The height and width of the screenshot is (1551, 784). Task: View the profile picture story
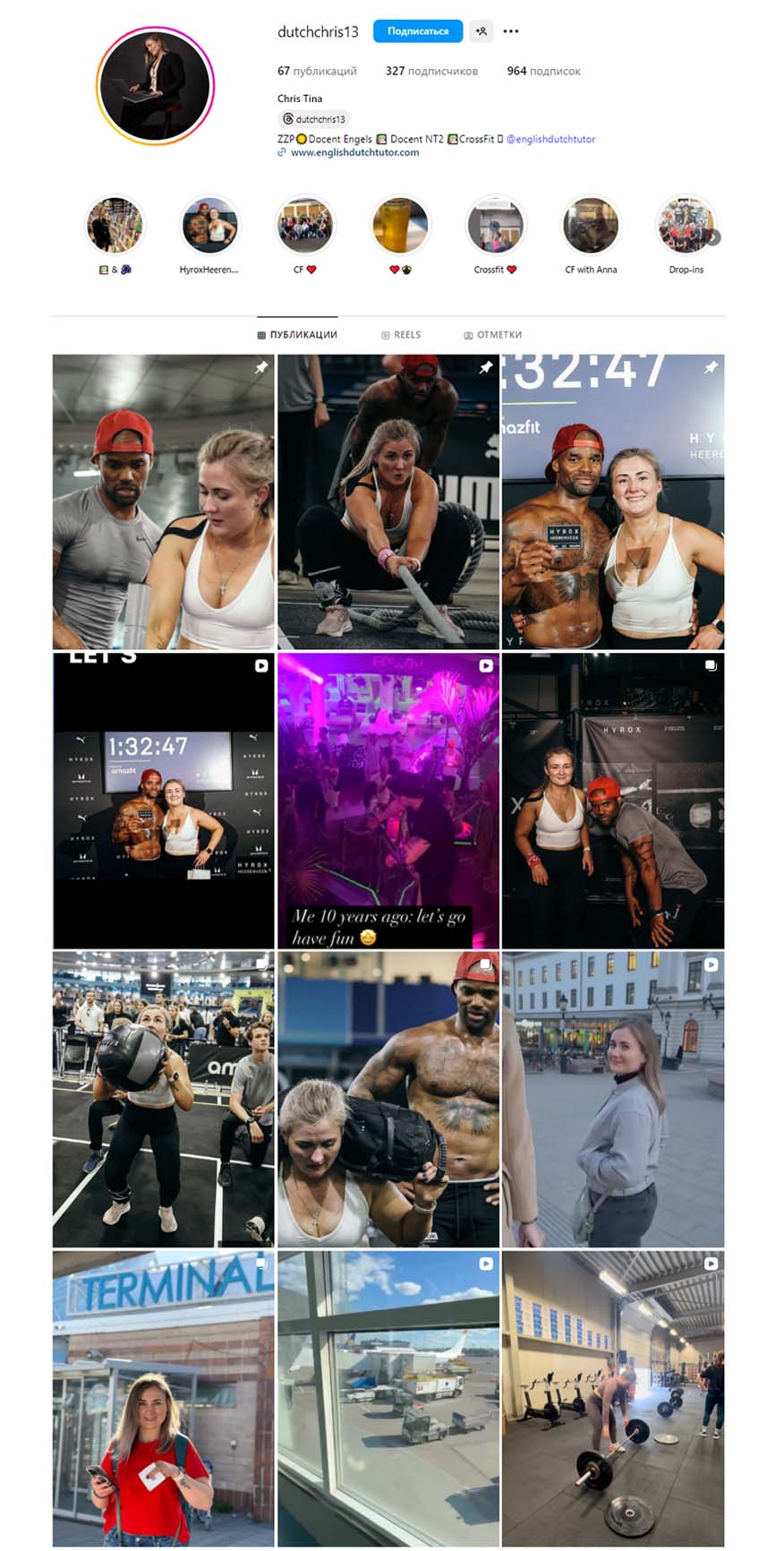coord(156,86)
